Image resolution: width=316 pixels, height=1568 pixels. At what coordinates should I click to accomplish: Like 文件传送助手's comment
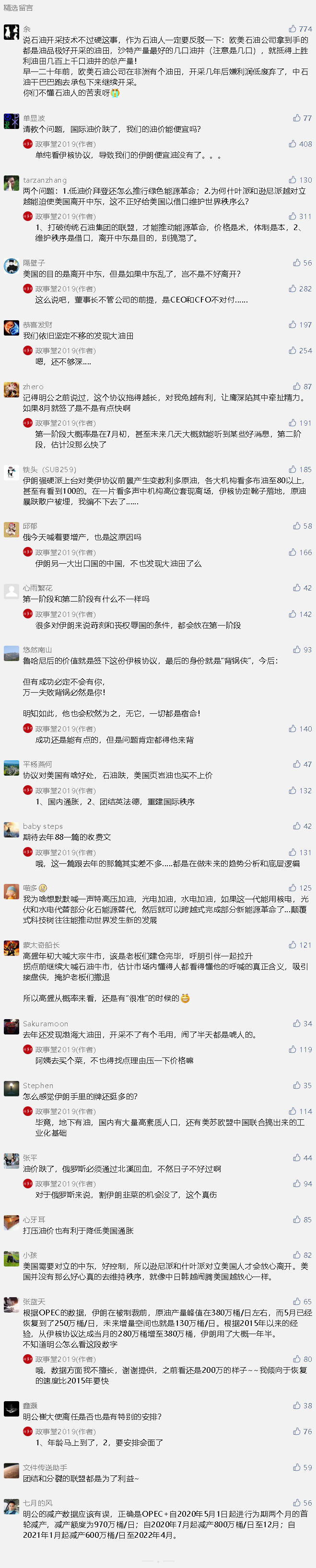point(296,1467)
